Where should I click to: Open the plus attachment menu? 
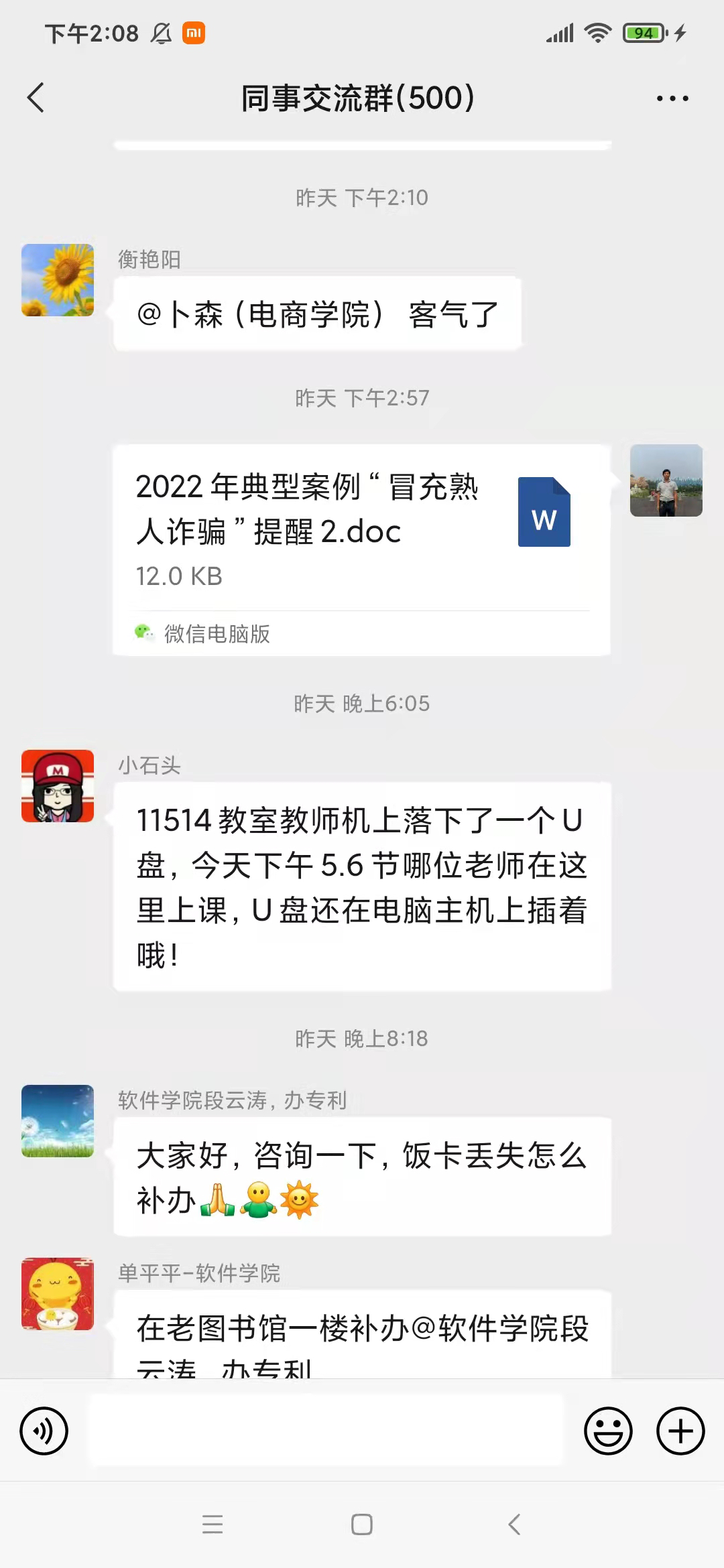(x=680, y=1431)
